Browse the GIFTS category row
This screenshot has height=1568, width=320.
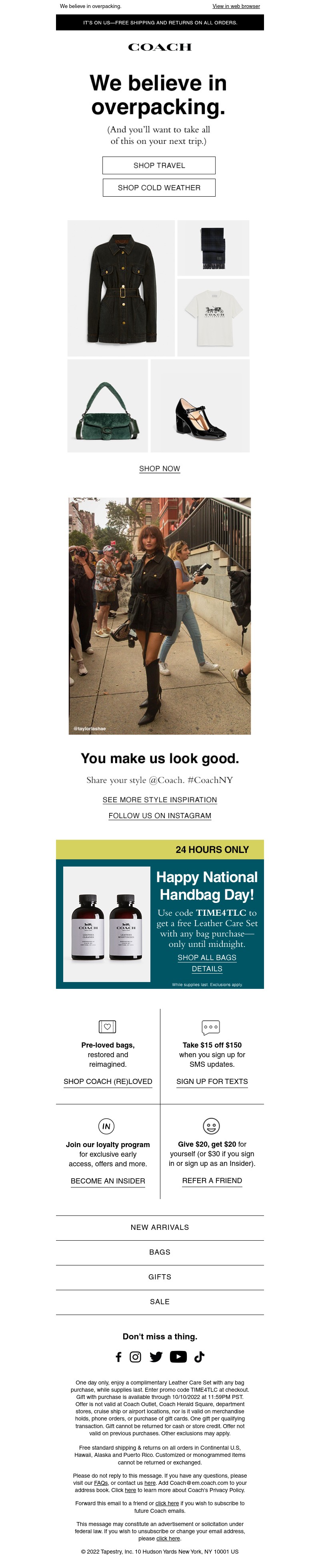(160, 1277)
